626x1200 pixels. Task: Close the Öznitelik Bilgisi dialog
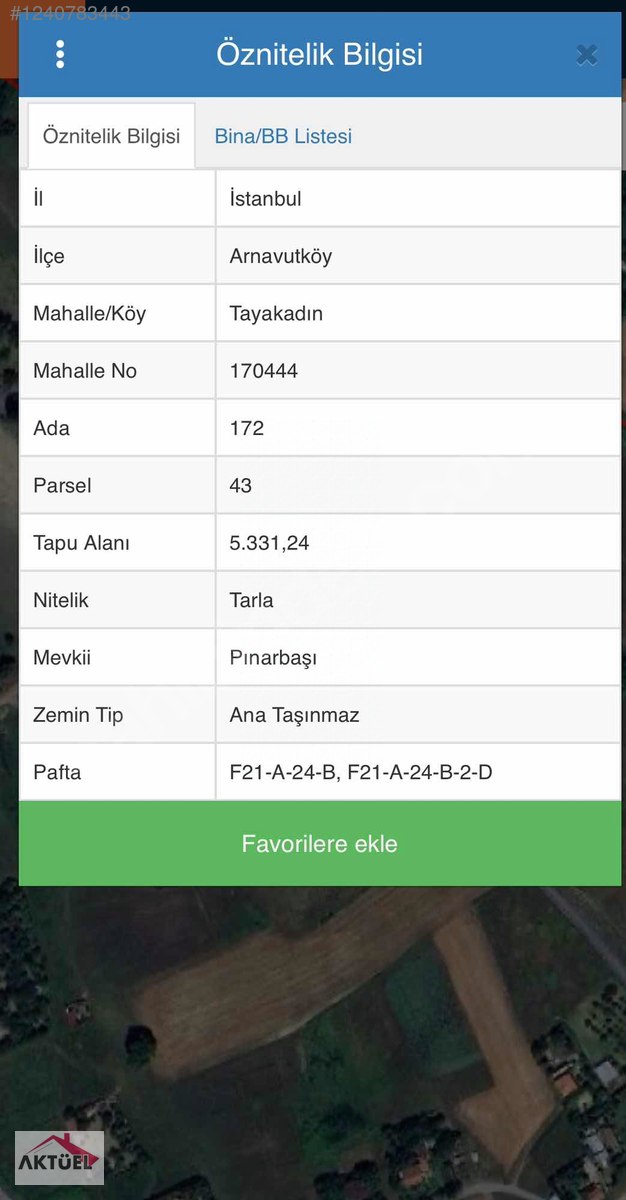[x=587, y=55]
